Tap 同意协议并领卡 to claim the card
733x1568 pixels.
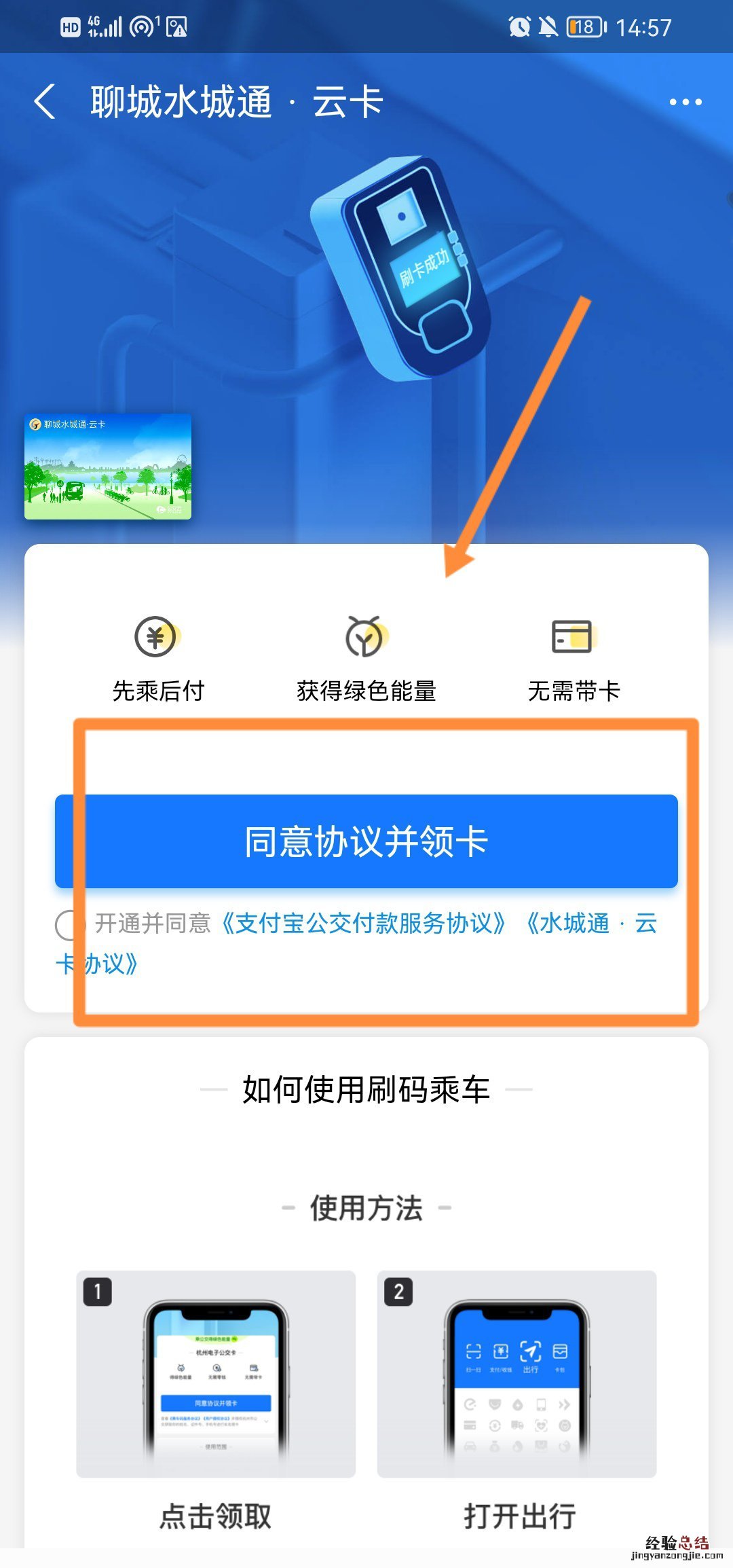366,841
